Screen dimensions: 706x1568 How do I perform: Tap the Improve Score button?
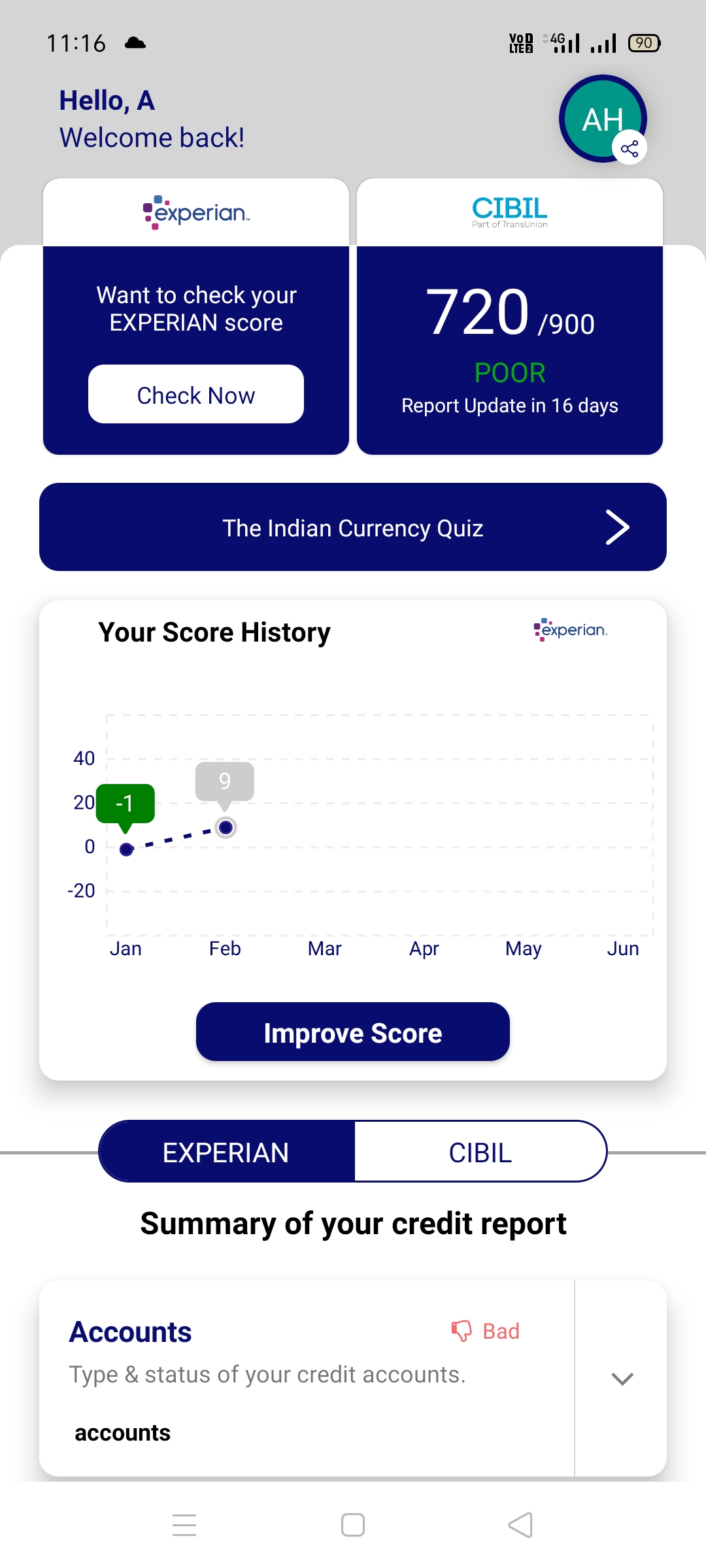tap(353, 1032)
